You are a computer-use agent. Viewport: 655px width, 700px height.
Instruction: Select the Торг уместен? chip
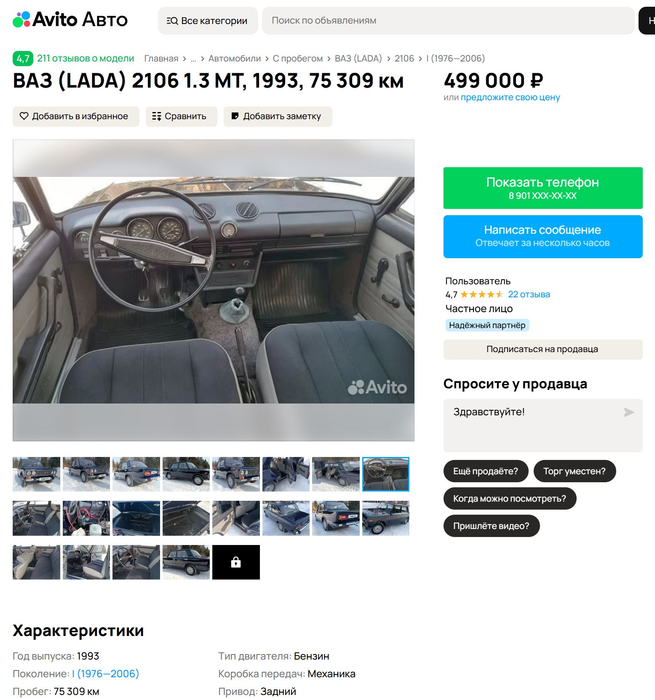[x=574, y=471]
